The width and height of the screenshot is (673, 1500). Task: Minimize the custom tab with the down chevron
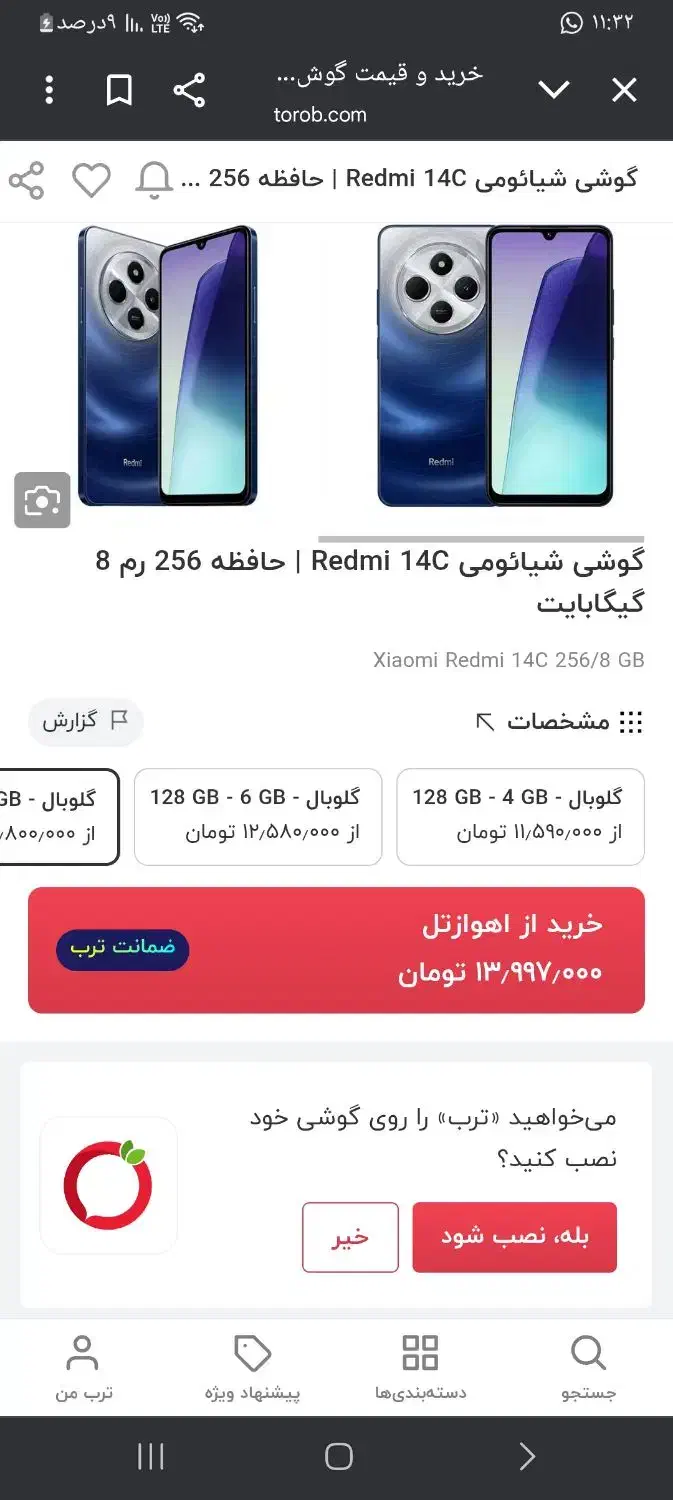pyautogui.click(x=554, y=91)
